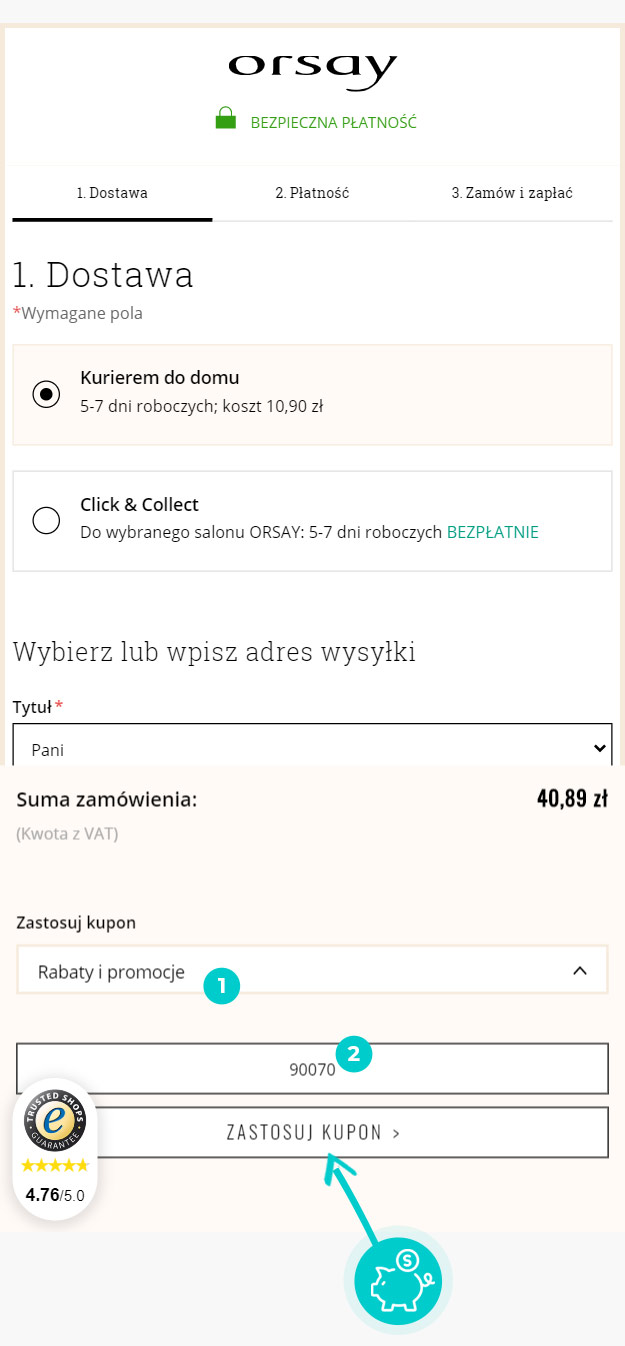Jump to step 3. Zamów i zapłać

point(512,193)
